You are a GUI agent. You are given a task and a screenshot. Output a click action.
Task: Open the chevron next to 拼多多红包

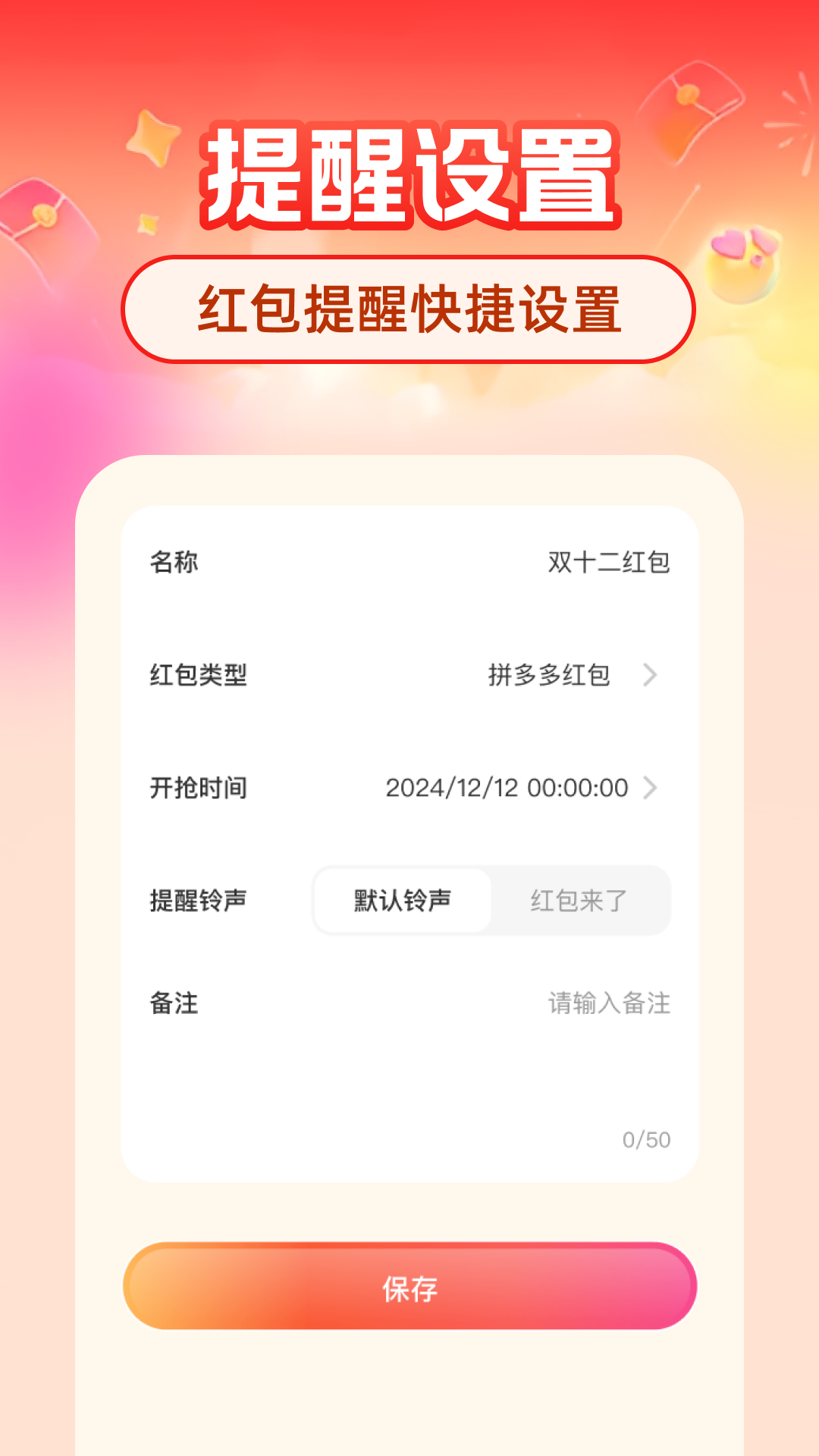[651, 675]
